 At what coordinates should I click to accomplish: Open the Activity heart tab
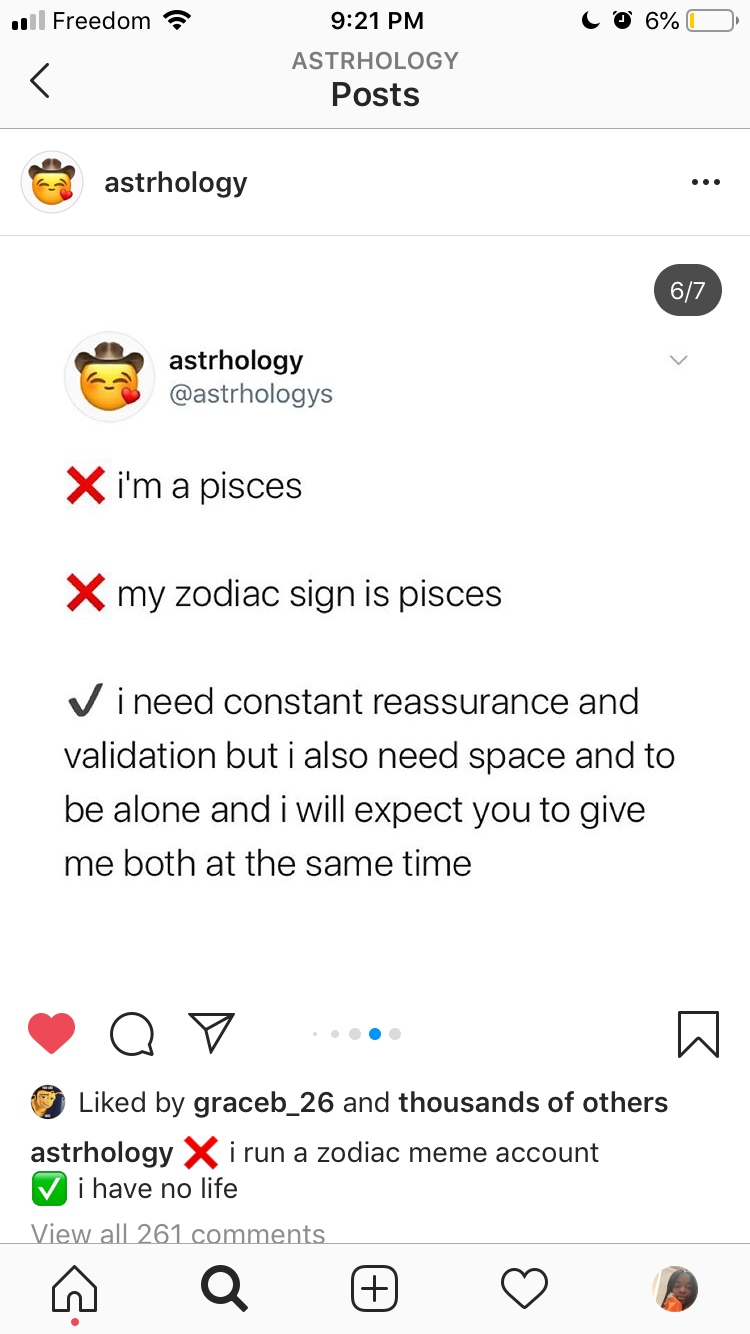coord(525,1289)
